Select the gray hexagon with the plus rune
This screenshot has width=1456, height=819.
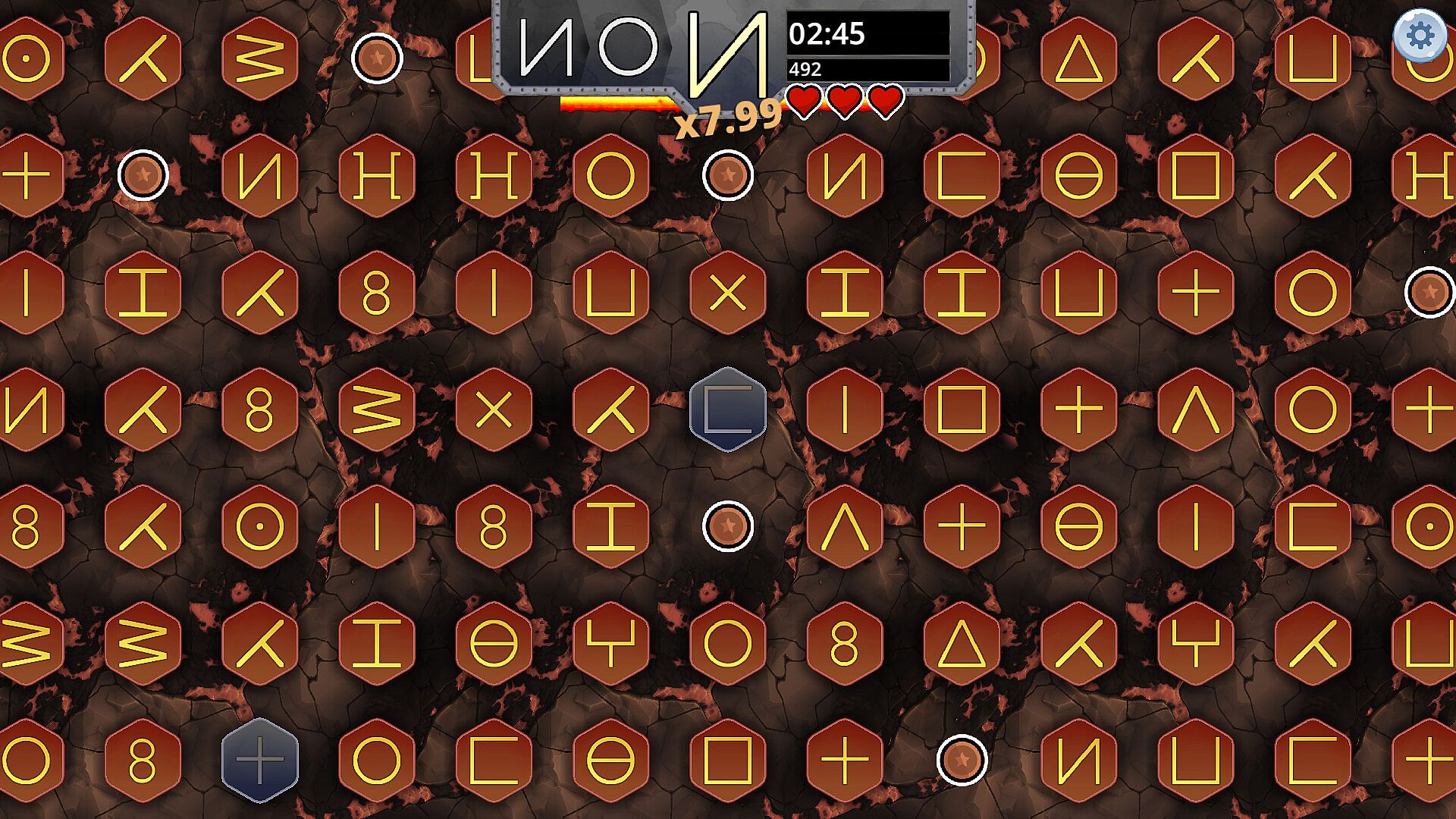(259, 760)
